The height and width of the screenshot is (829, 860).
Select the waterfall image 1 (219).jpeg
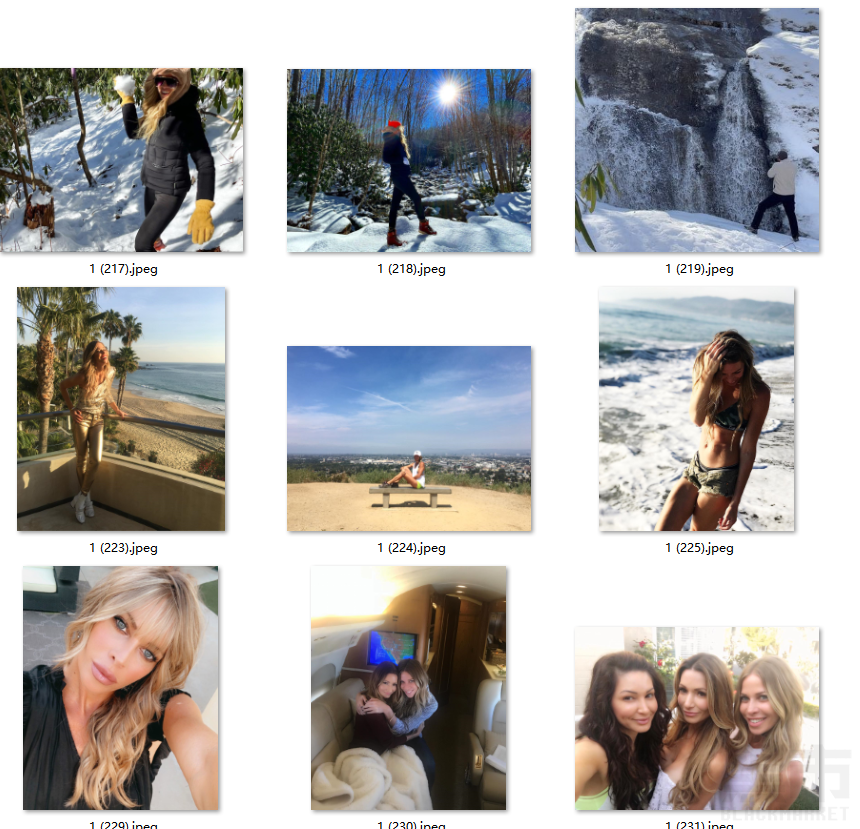(x=697, y=130)
